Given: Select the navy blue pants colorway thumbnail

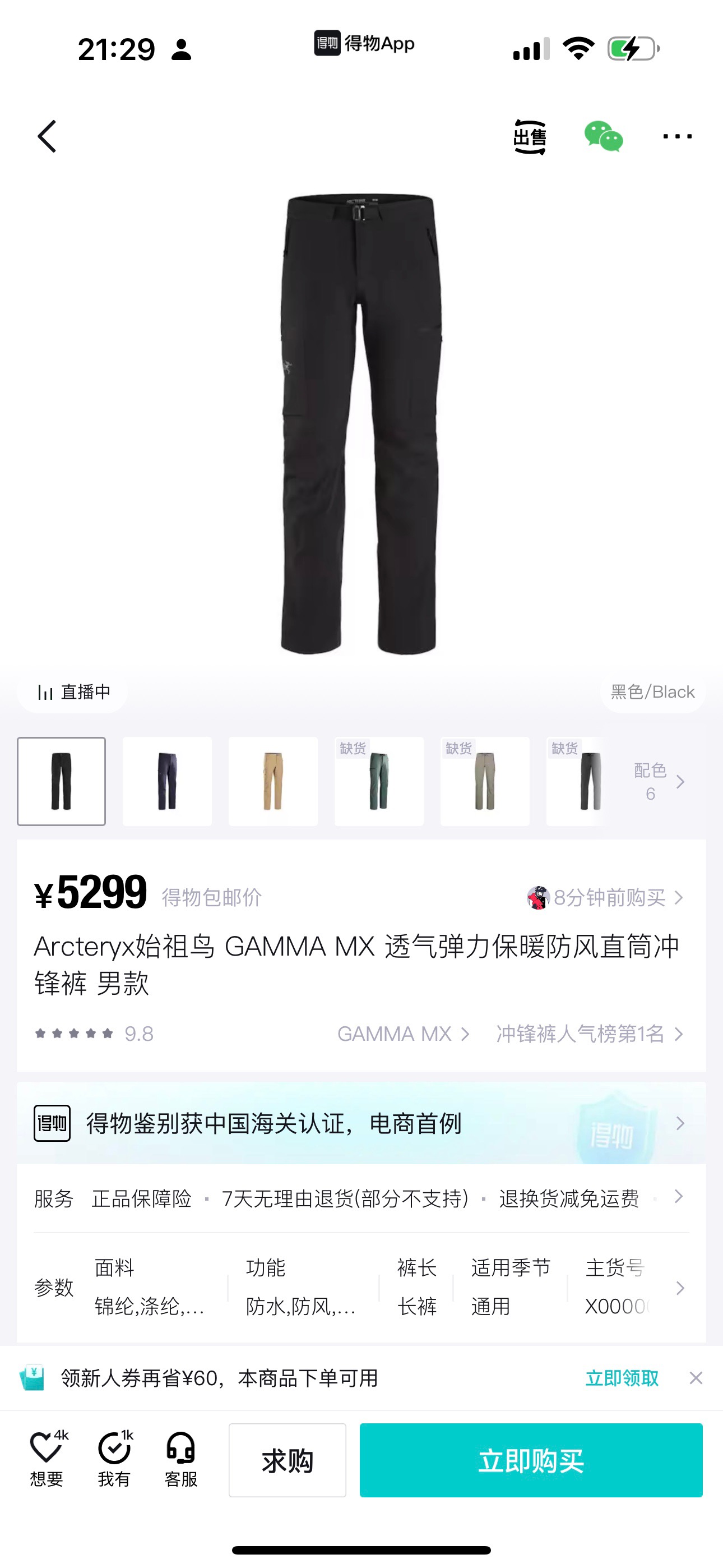Looking at the screenshot, I should click(x=168, y=781).
